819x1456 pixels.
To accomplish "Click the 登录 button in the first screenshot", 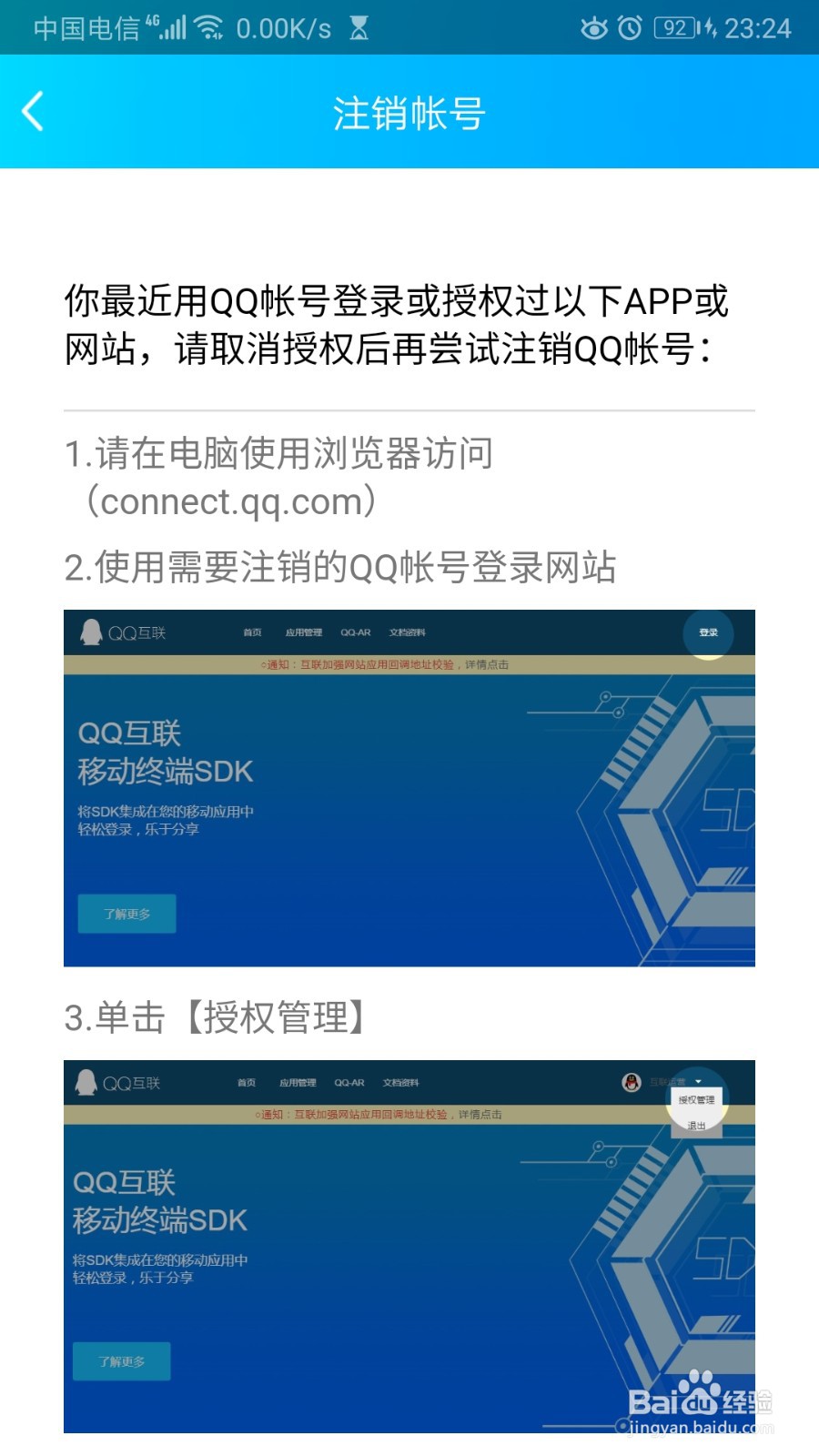I will coord(708,634).
